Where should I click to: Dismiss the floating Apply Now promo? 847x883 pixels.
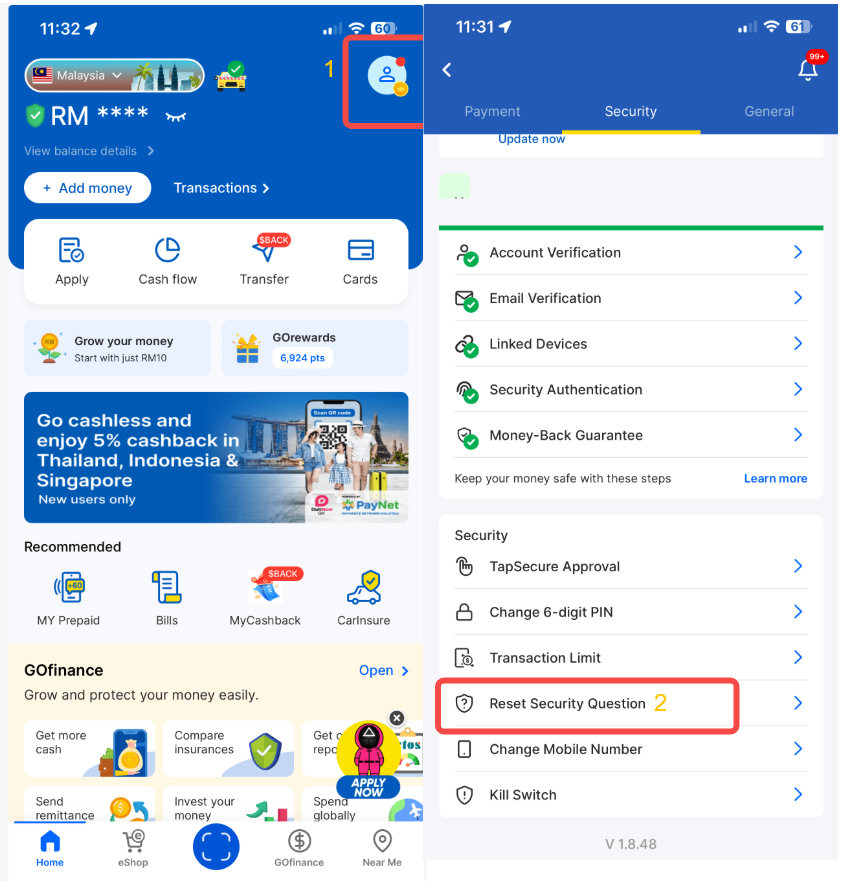(x=397, y=718)
